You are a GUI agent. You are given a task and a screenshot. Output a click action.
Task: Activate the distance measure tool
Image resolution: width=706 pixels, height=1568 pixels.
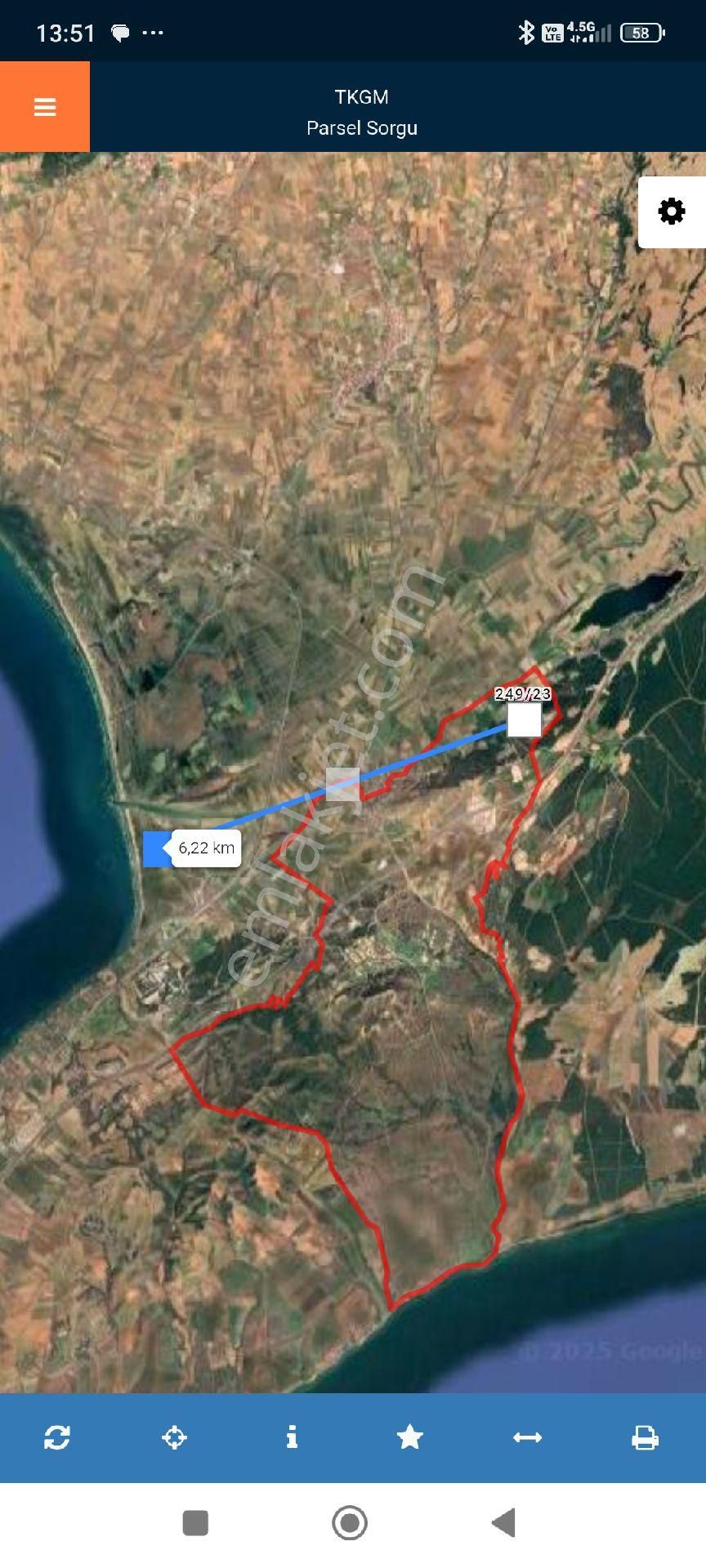(527, 1437)
